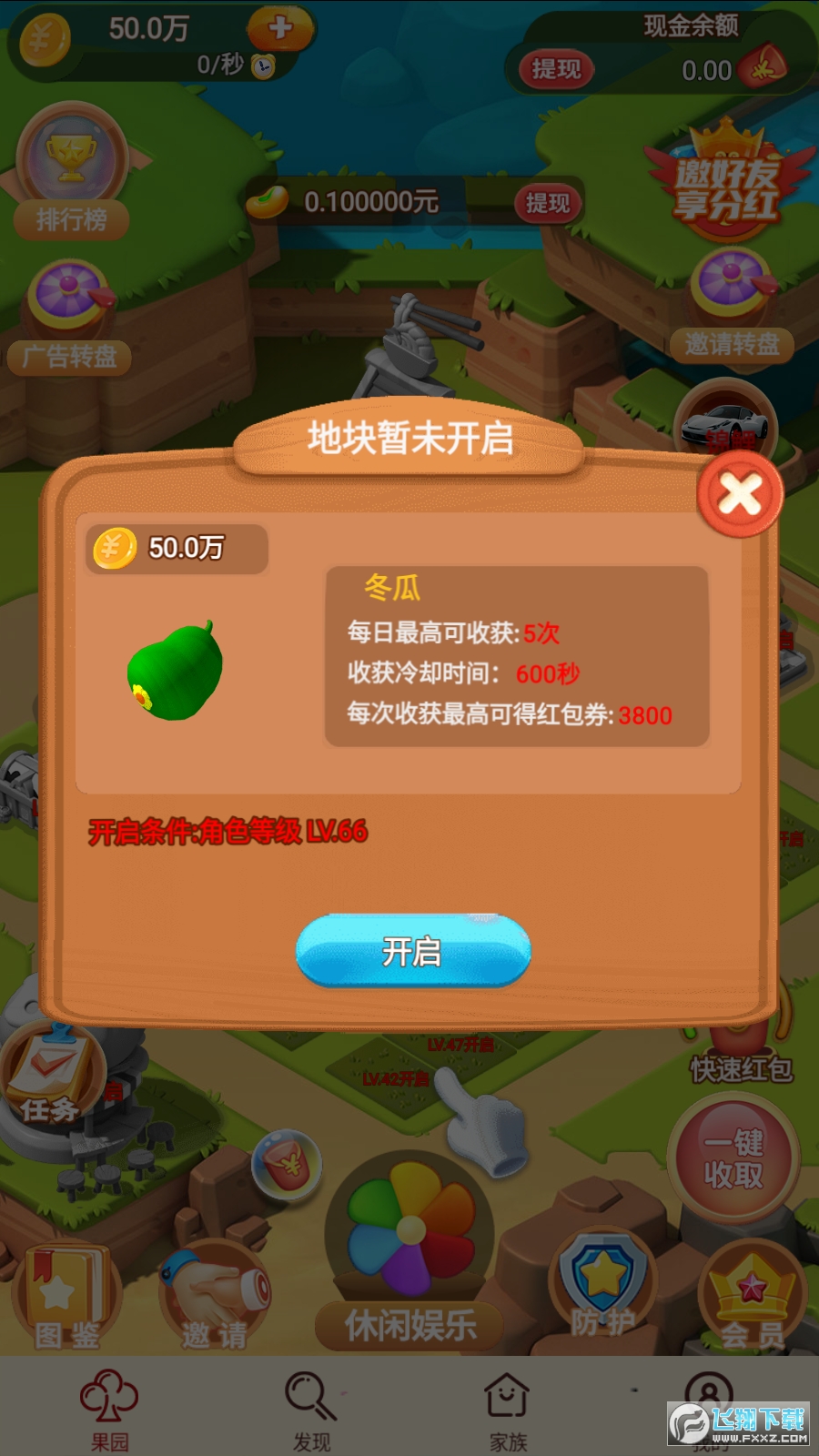Tap the blue 开启 button
Screen dimensions: 819x1456
(x=413, y=951)
